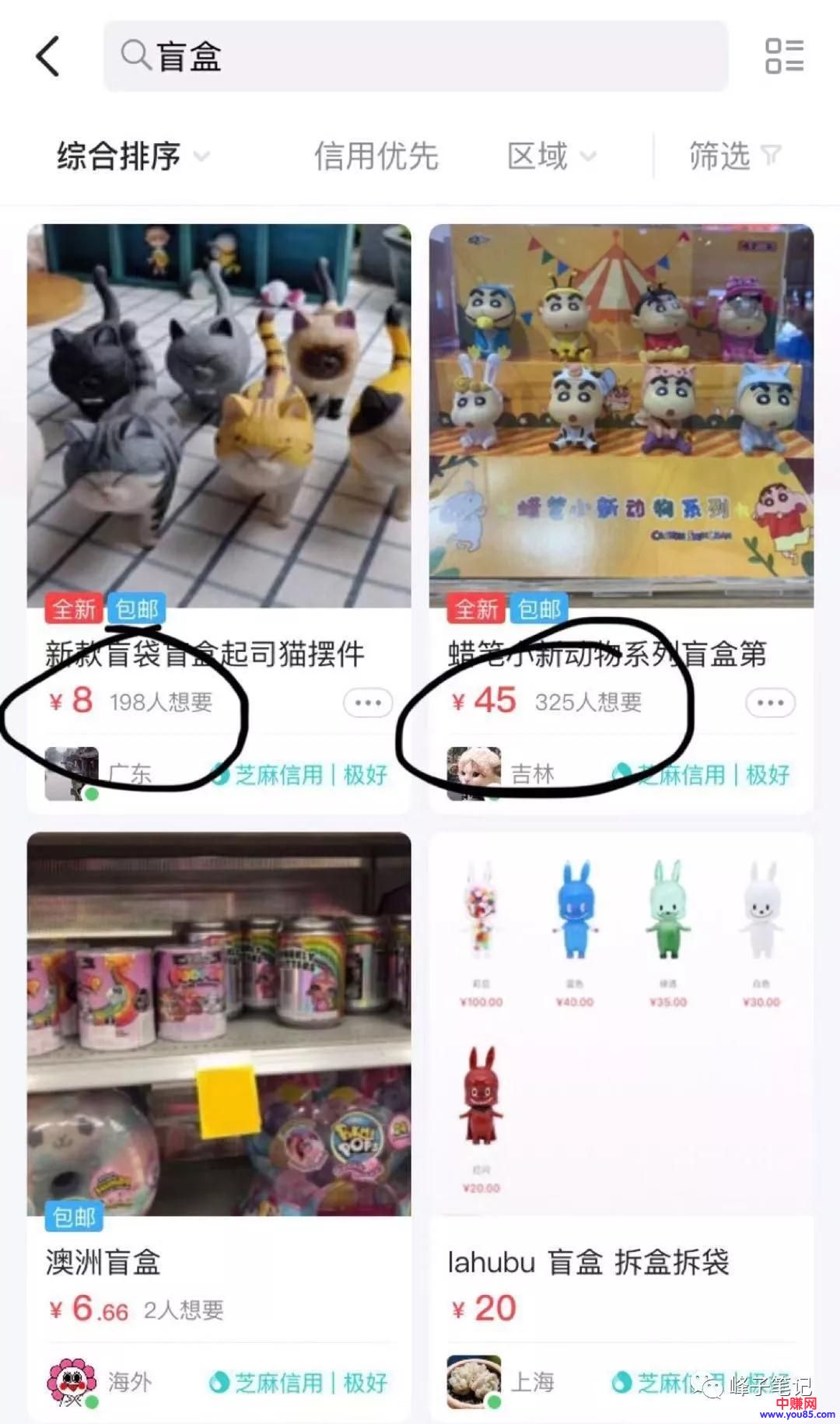The width and height of the screenshot is (840, 1424).
Task: Open more options for the 起司猫摆件 listing
Action: 368,703
